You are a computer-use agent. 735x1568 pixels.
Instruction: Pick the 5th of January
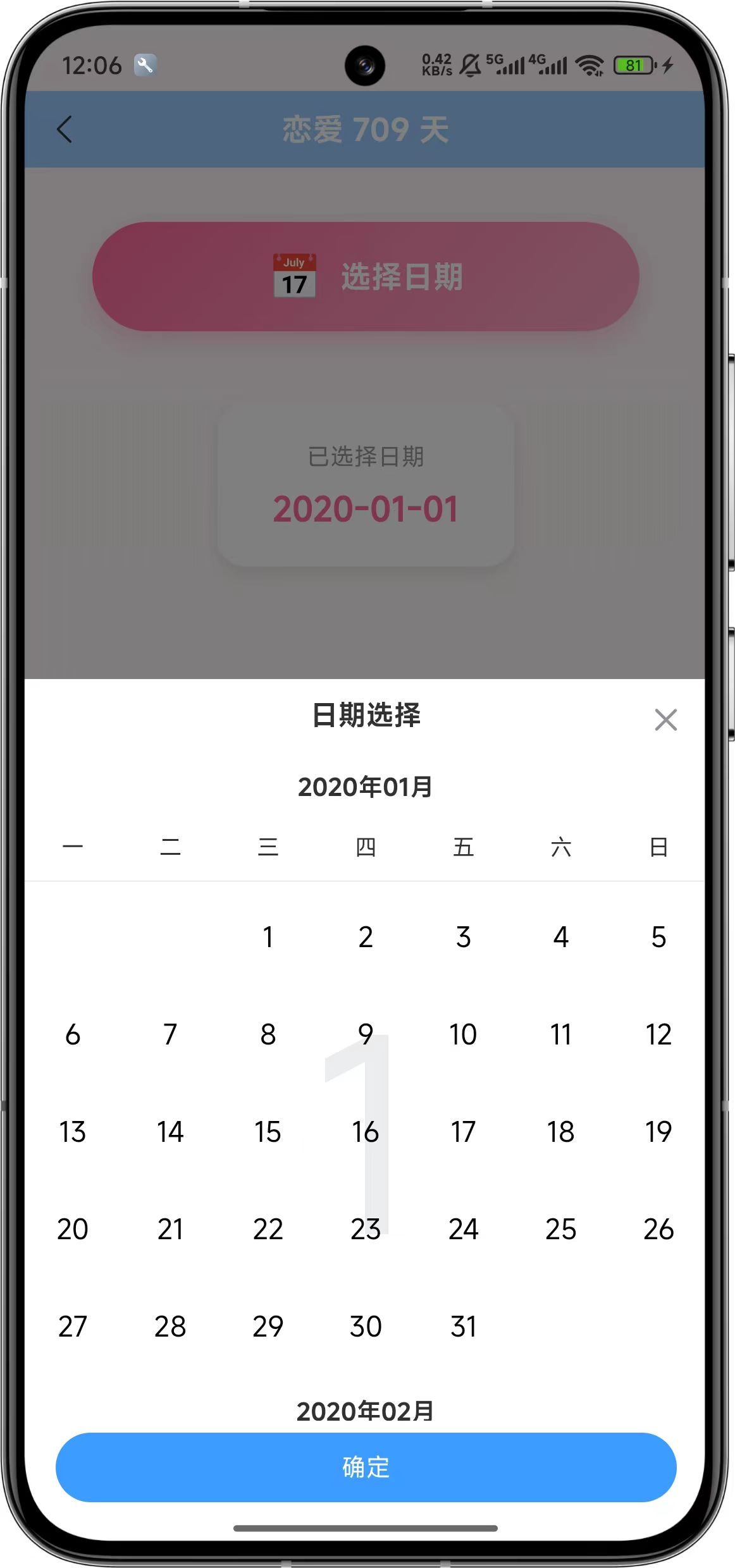tap(658, 937)
